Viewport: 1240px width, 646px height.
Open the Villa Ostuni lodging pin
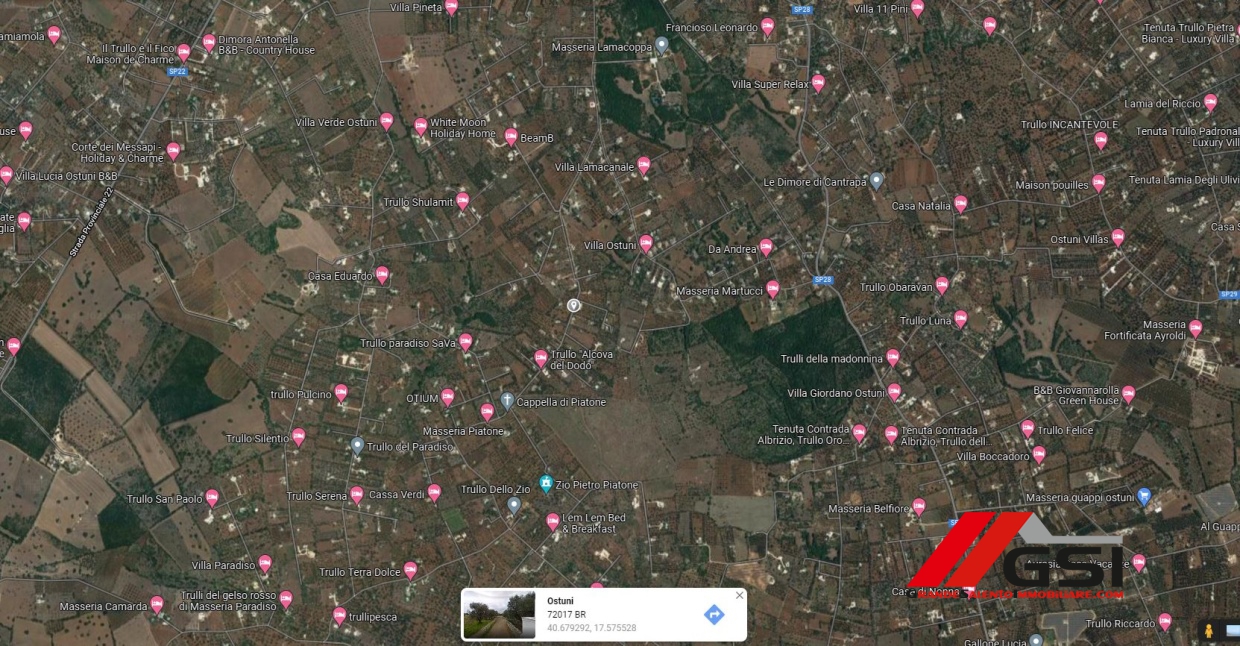point(646,243)
